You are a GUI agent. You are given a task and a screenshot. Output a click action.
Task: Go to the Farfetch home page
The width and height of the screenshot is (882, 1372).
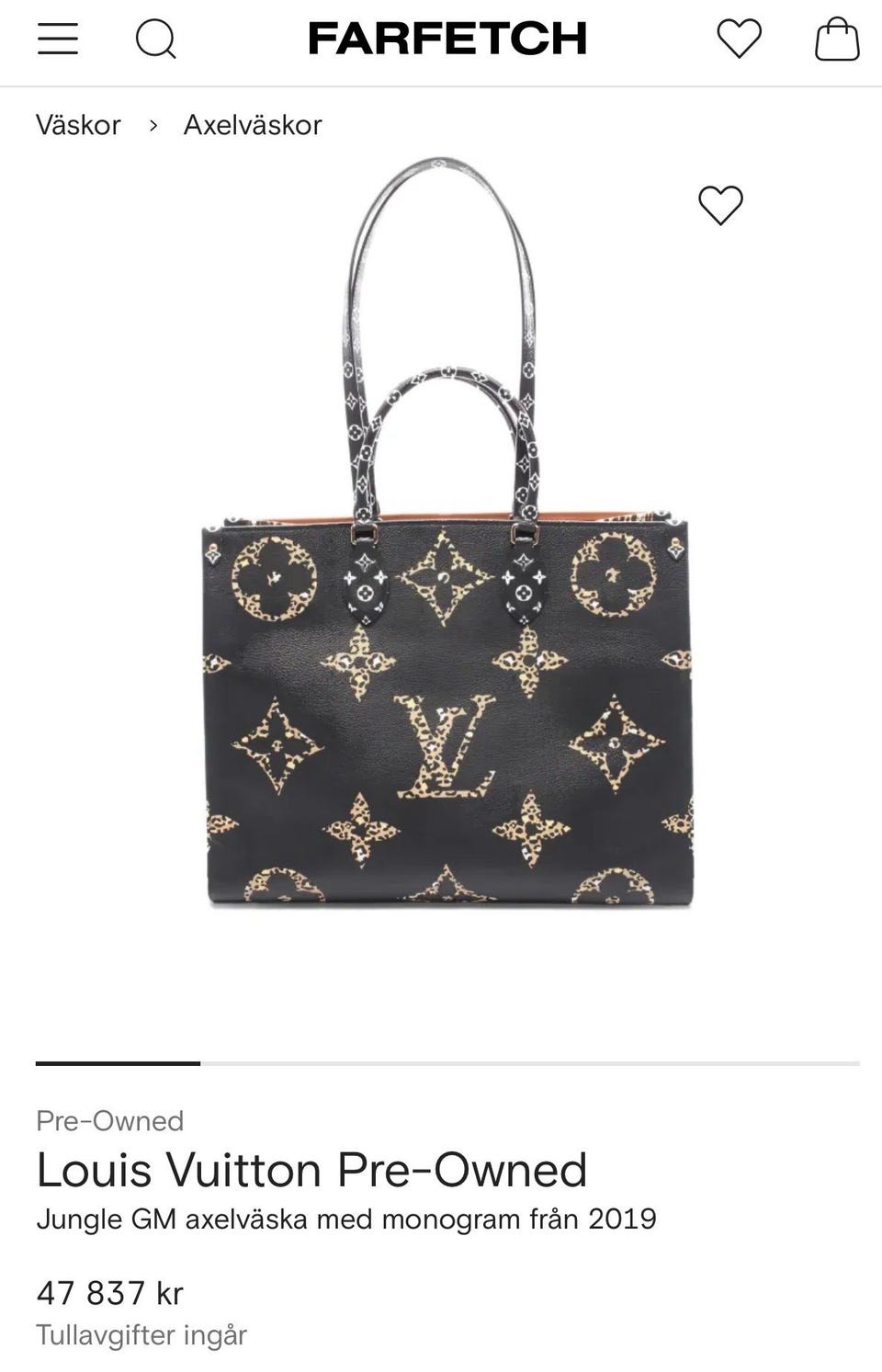coord(447,39)
